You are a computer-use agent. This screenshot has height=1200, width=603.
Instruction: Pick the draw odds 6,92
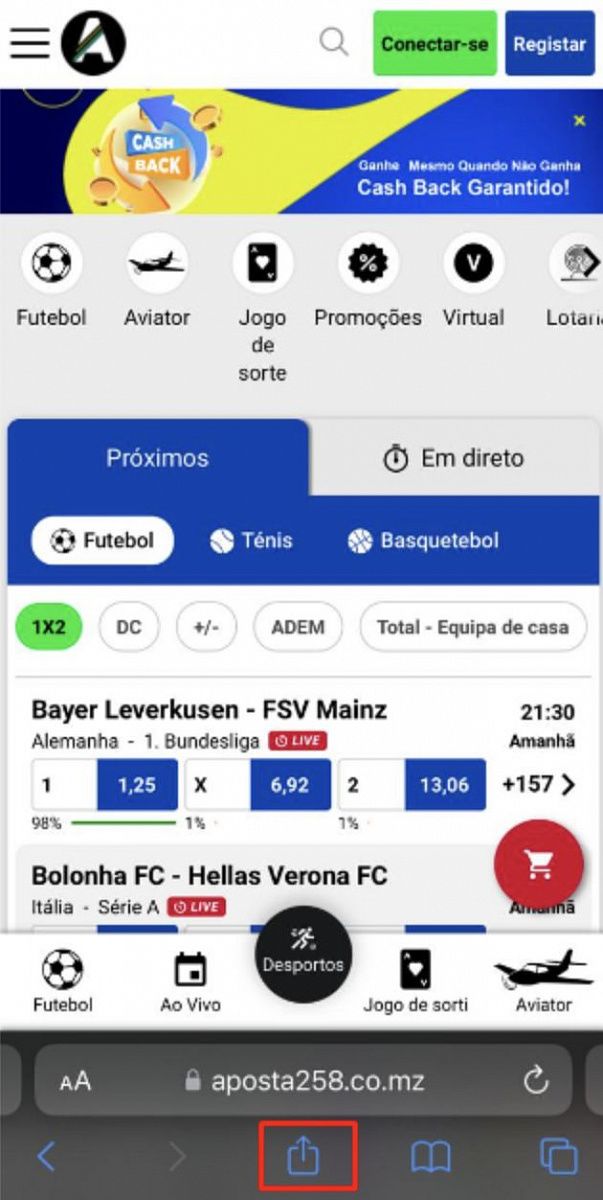pos(289,785)
